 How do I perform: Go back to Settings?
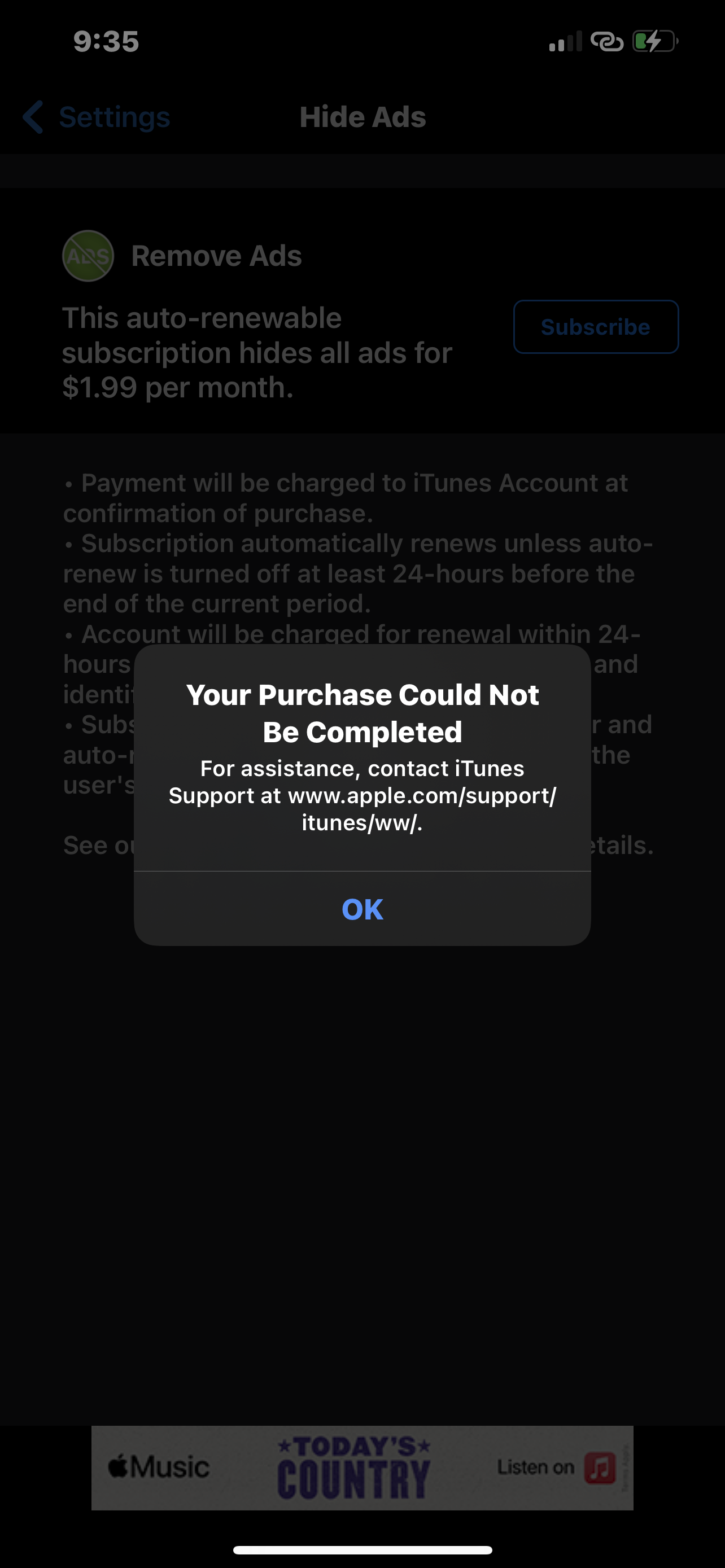click(96, 117)
